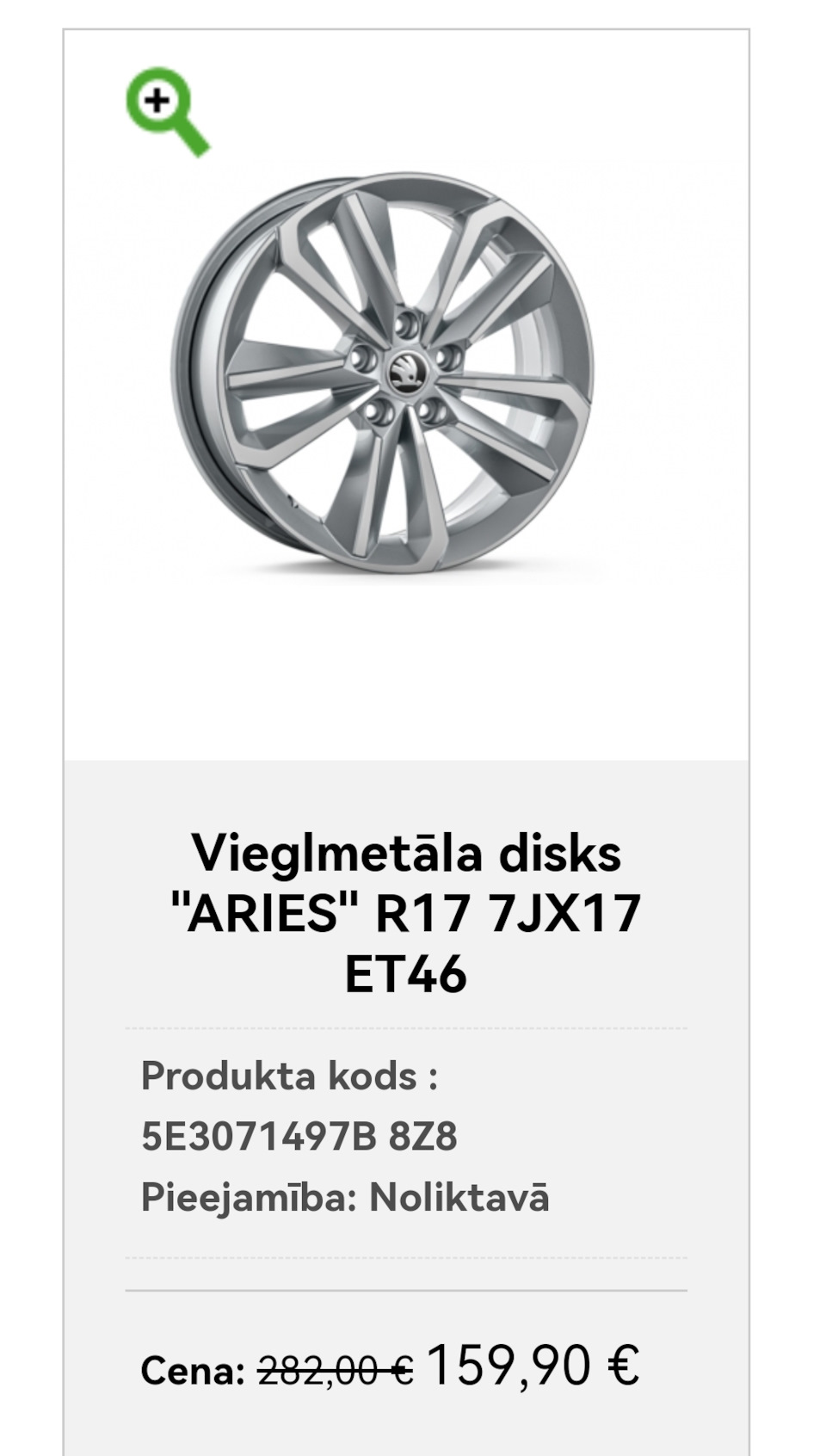Click the Produkta kods label
This screenshot has width=826, height=1456.
pos(291,1076)
